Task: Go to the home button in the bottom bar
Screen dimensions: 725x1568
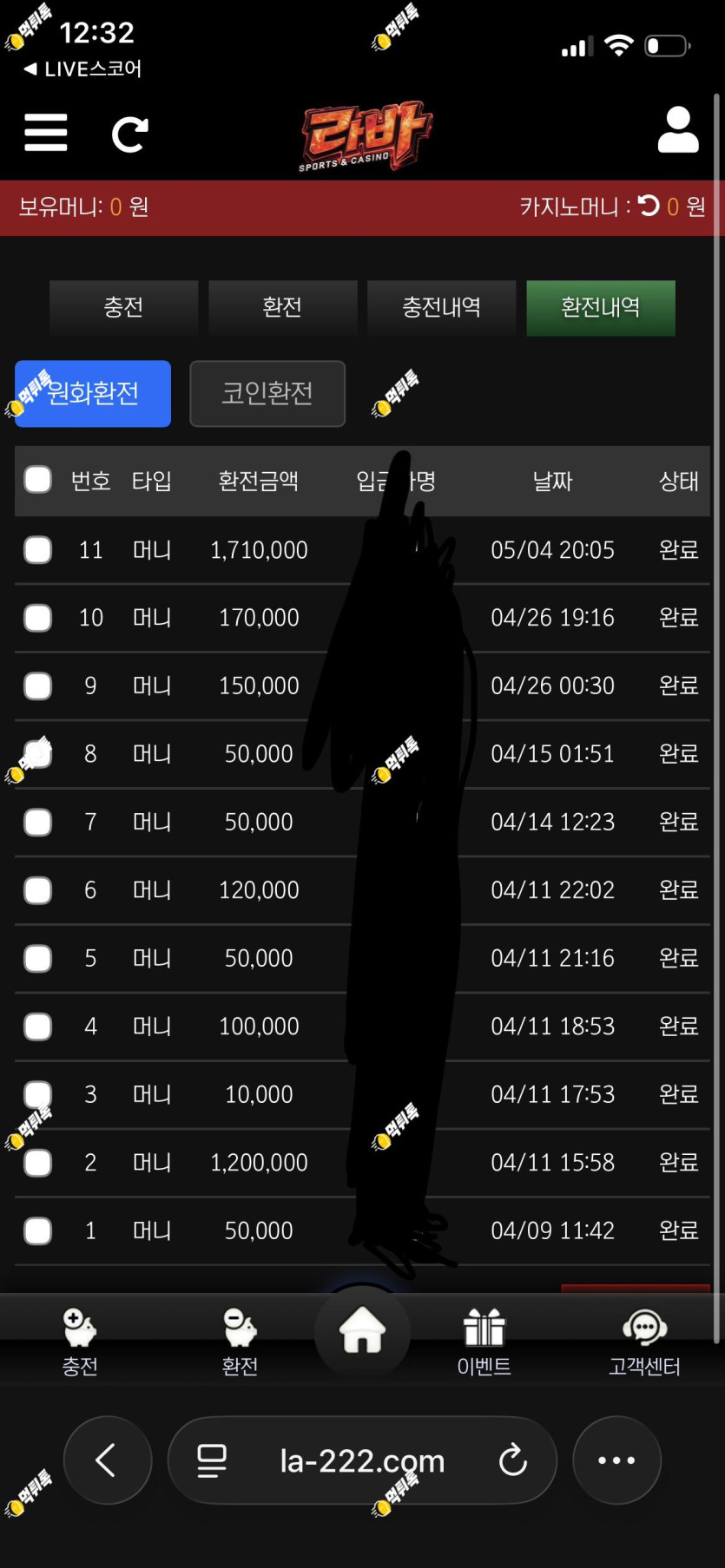Action: [362, 1330]
